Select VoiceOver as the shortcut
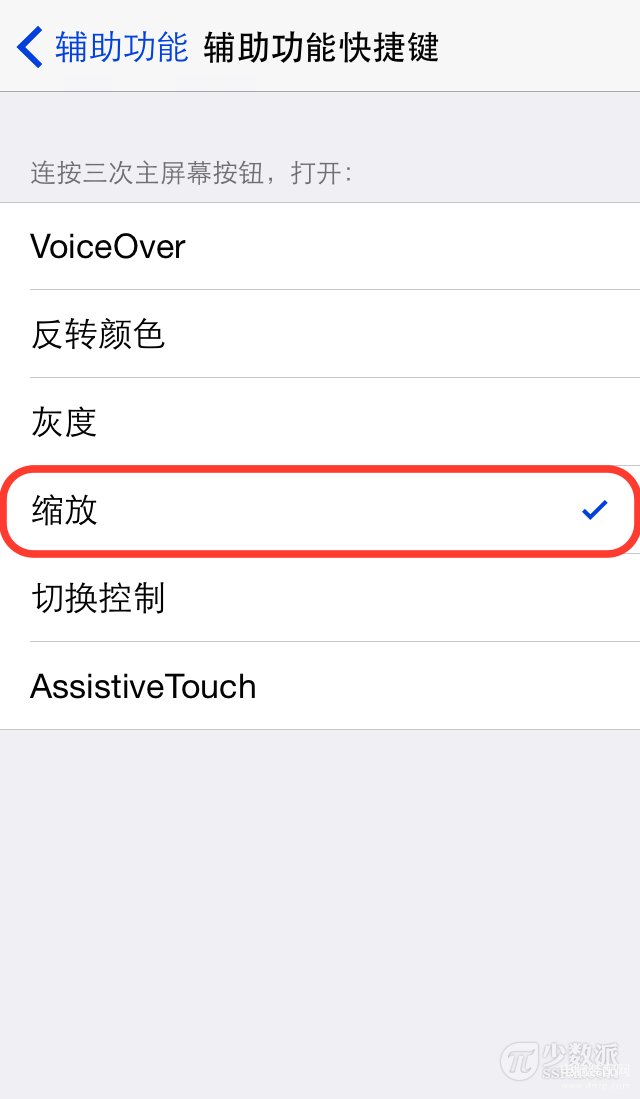Screen dimensions: 640x1099 pyautogui.click(x=320, y=247)
